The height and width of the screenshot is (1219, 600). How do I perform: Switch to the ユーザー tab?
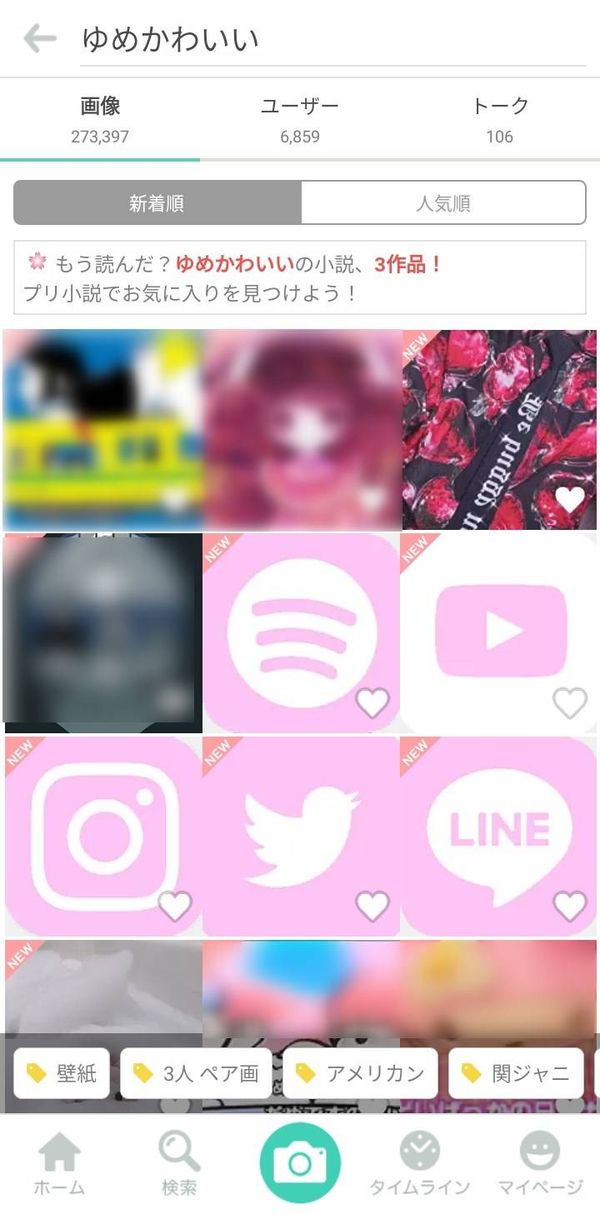[x=300, y=119]
